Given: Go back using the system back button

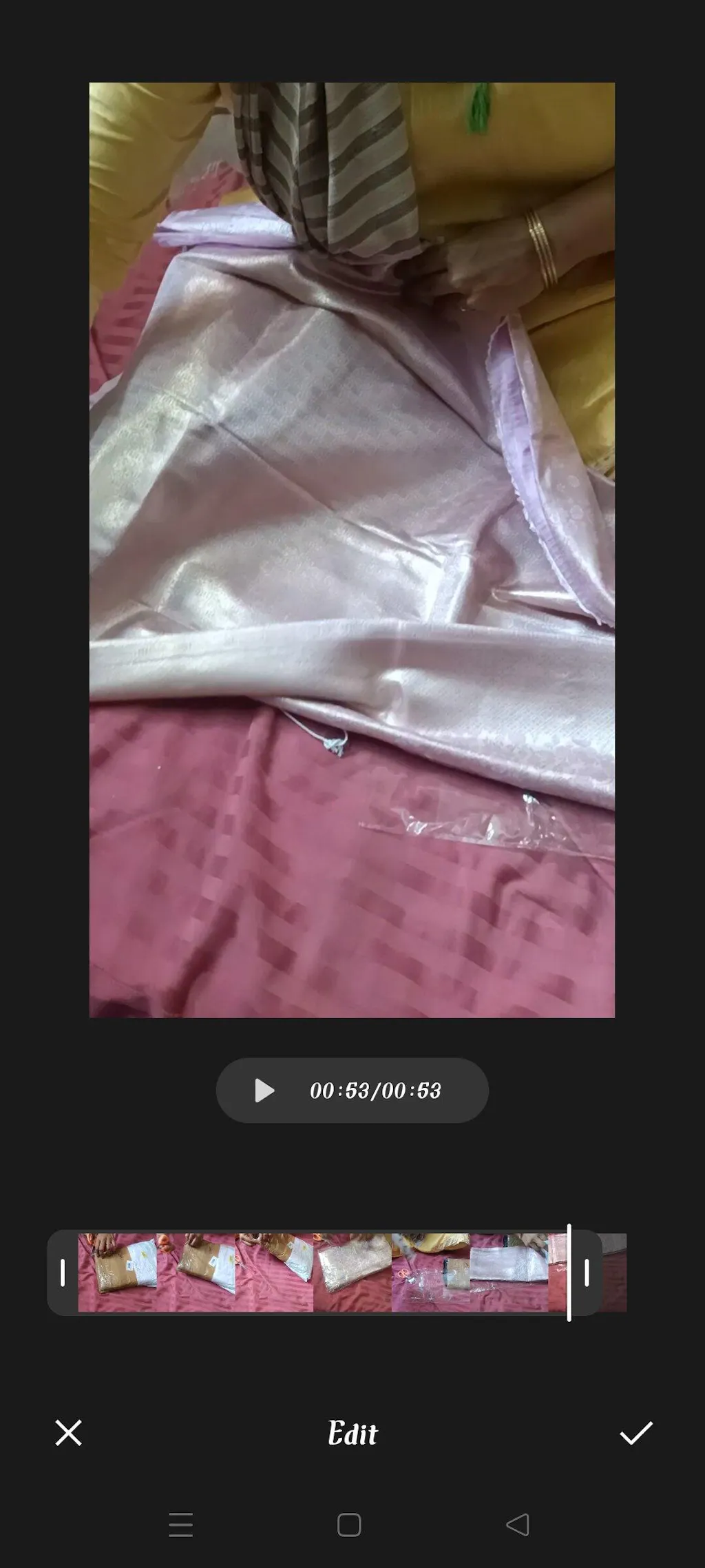Looking at the screenshot, I should (x=517, y=1525).
